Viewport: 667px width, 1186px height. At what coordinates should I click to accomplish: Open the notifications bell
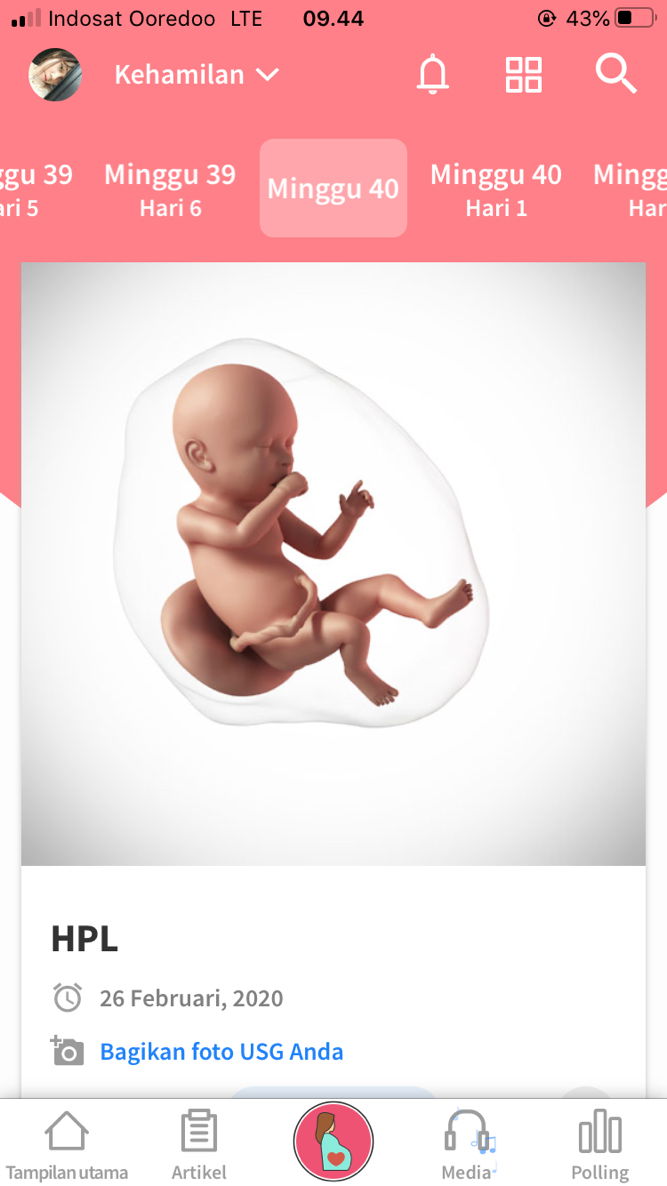tap(433, 75)
